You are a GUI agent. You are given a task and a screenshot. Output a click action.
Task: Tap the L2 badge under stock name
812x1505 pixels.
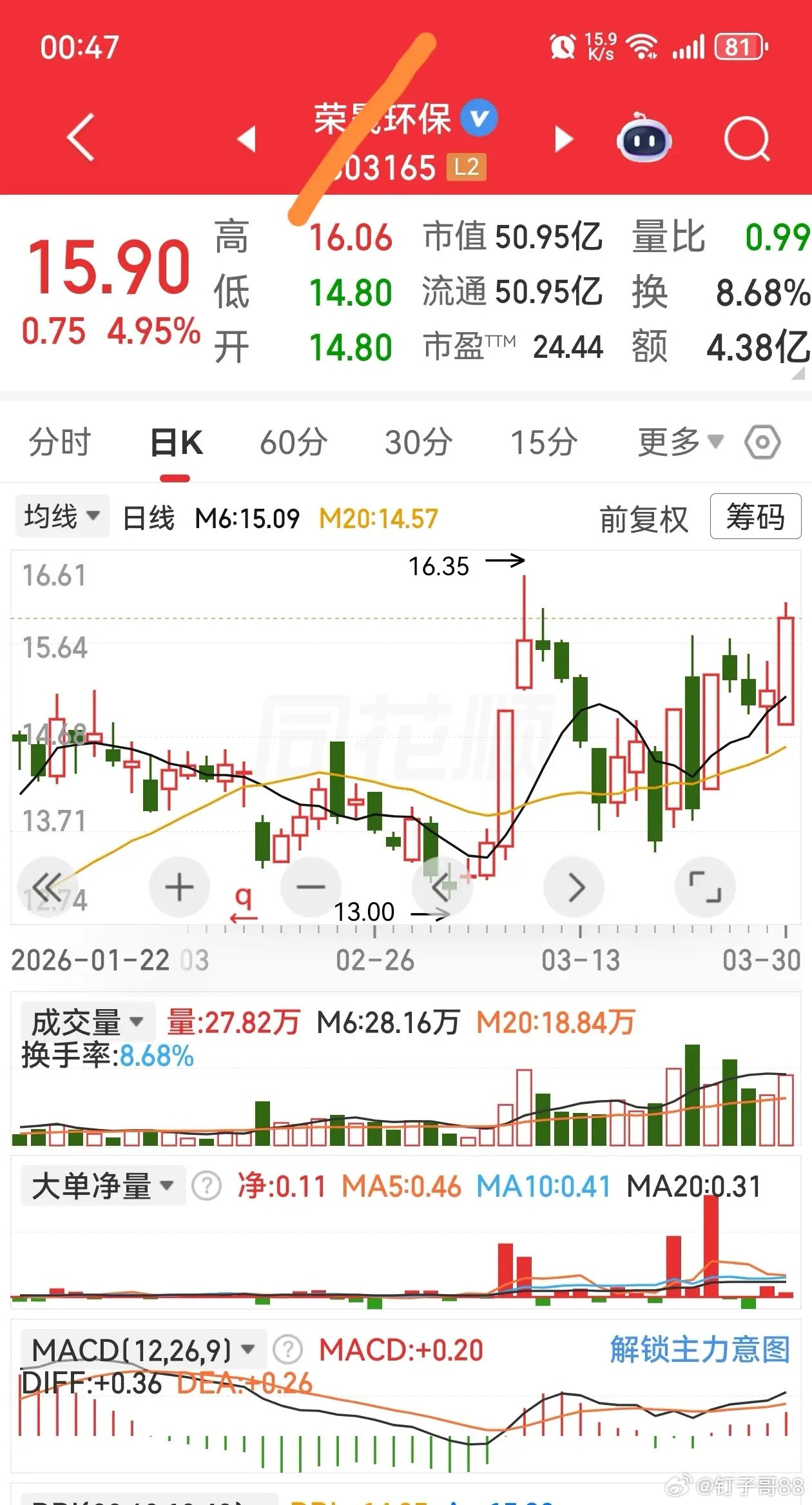[x=467, y=166]
